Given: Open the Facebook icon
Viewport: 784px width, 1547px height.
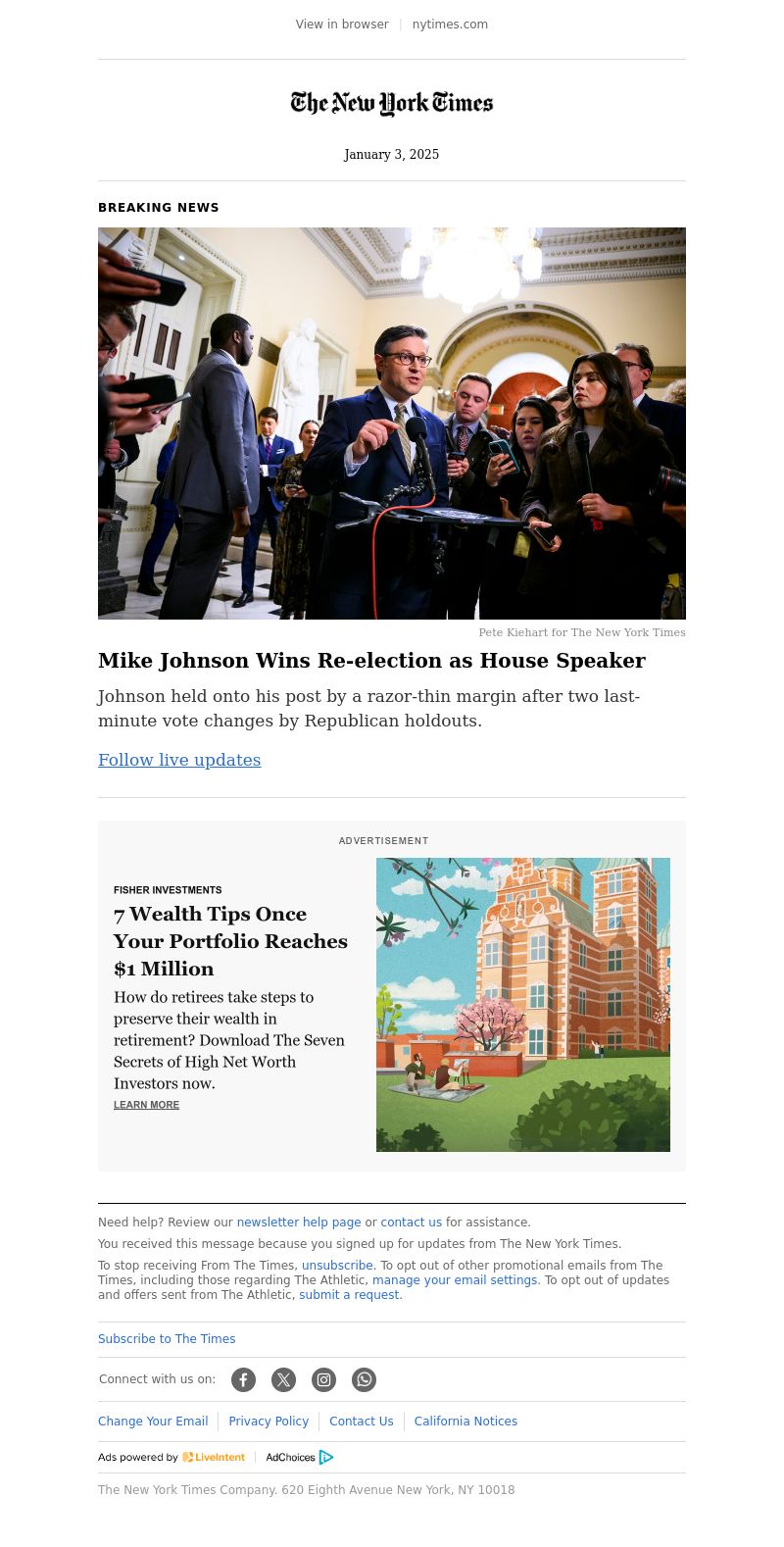Looking at the screenshot, I should click(x=243, y=1379).
